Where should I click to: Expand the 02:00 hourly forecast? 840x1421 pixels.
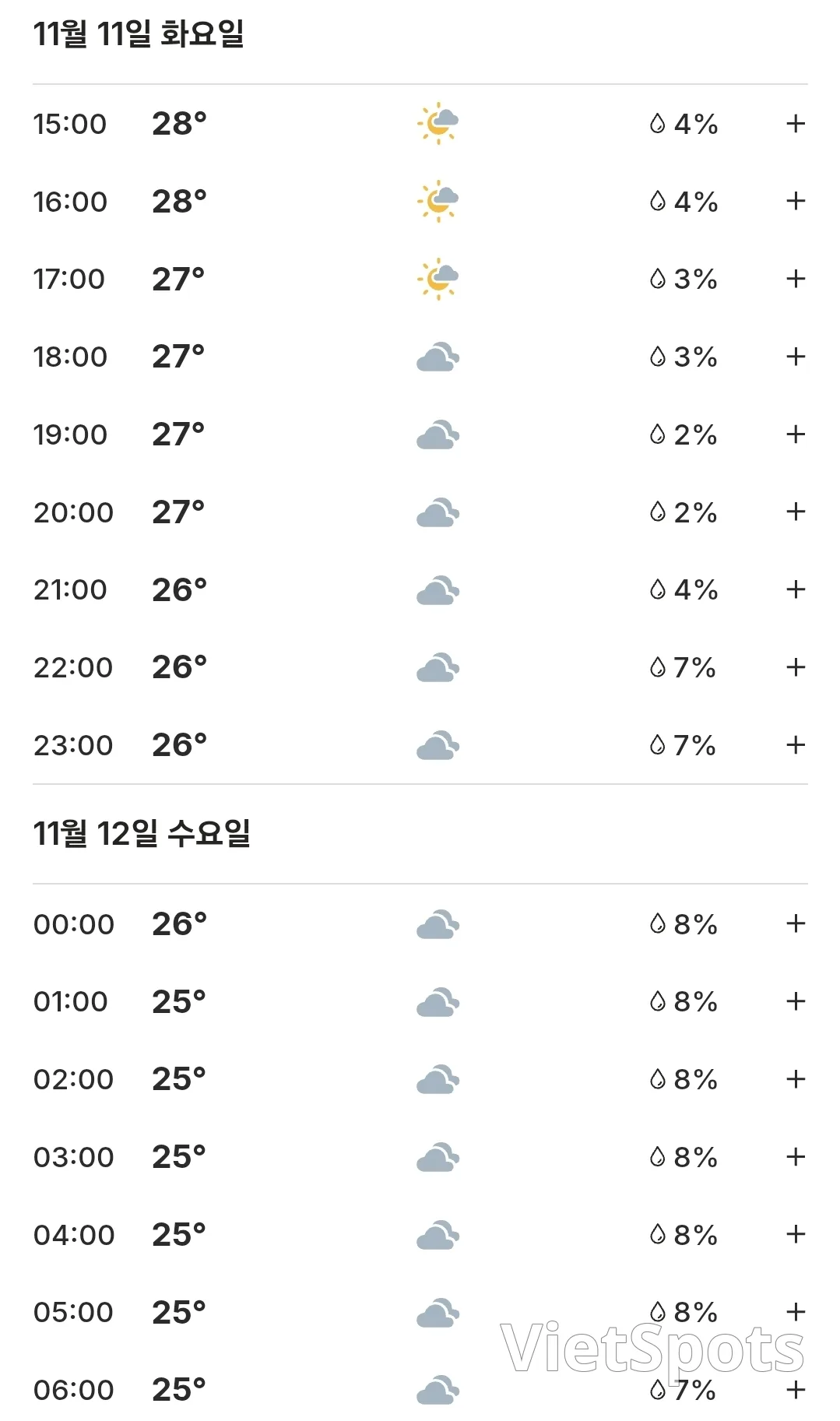point(795,1079)
